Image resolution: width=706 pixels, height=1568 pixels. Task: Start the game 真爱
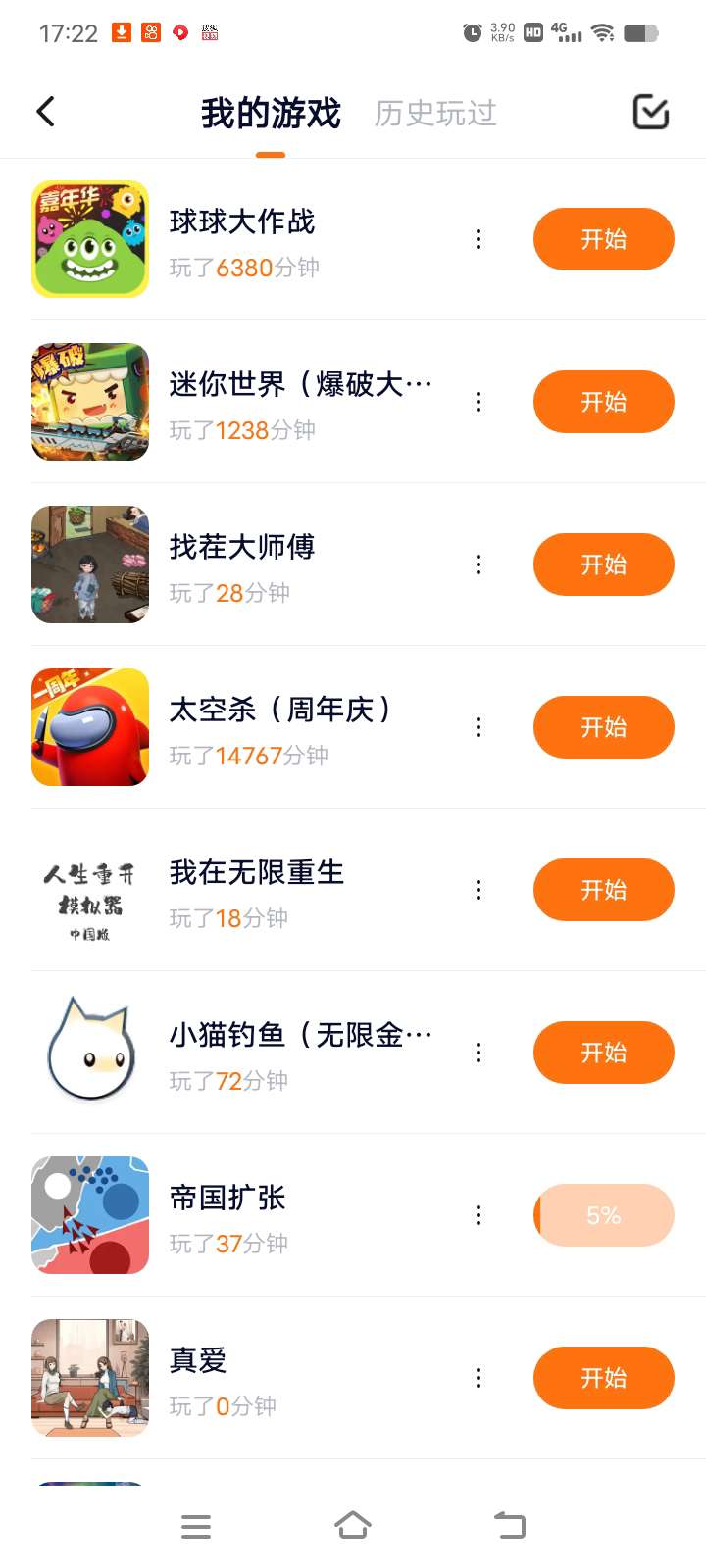603,1378
